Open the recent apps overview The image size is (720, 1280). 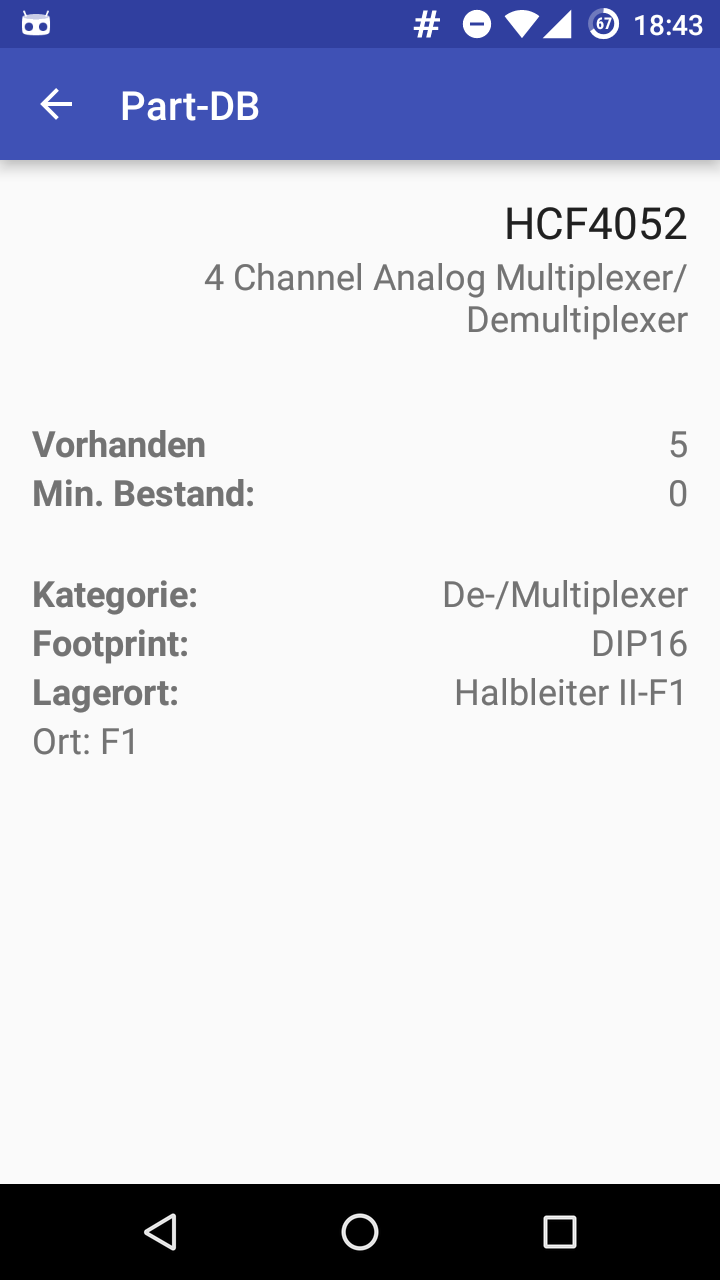click(x=560, y=1232)
